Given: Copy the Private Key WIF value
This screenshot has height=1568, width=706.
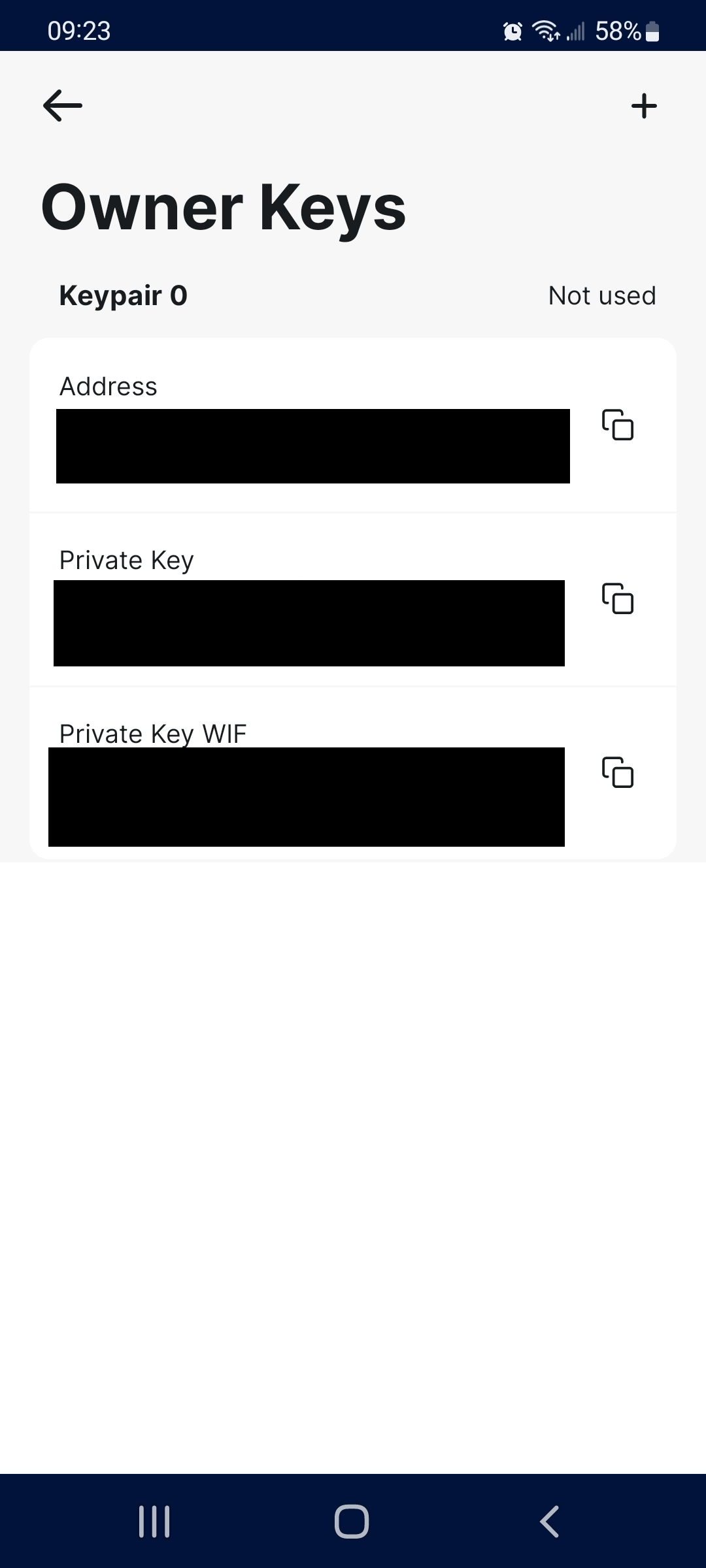Looking at the screenshot, I should pos(618,772).
